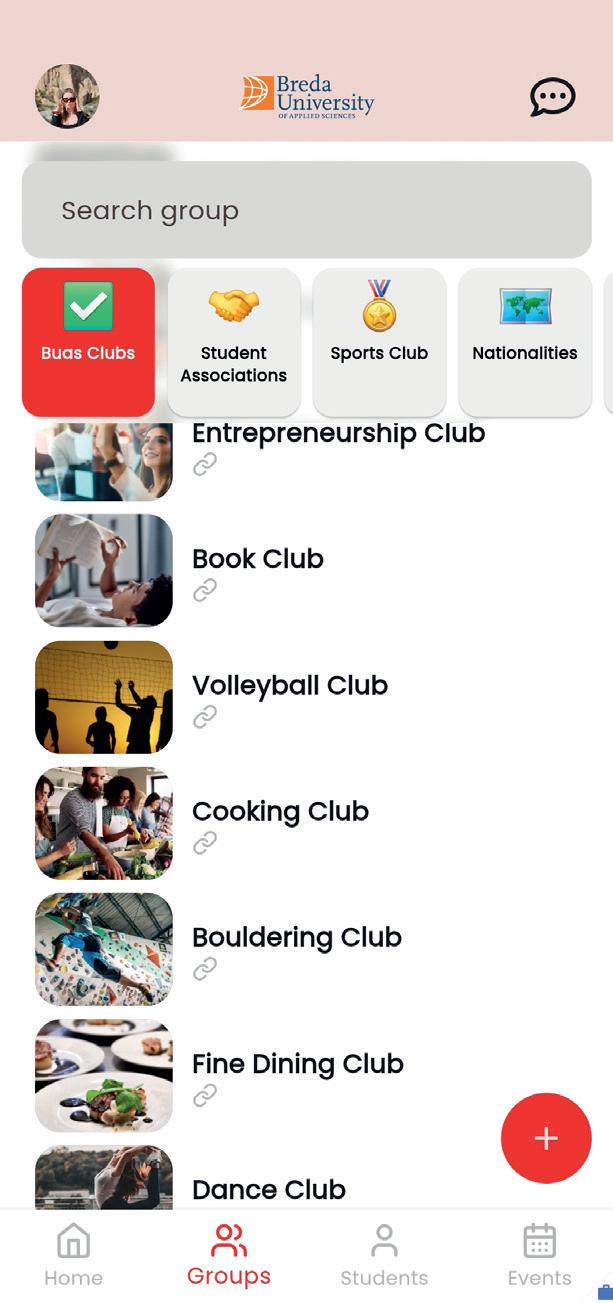613x1303 pixels.
Task: Open the Events tab
Action: (x=539, y=1256)
